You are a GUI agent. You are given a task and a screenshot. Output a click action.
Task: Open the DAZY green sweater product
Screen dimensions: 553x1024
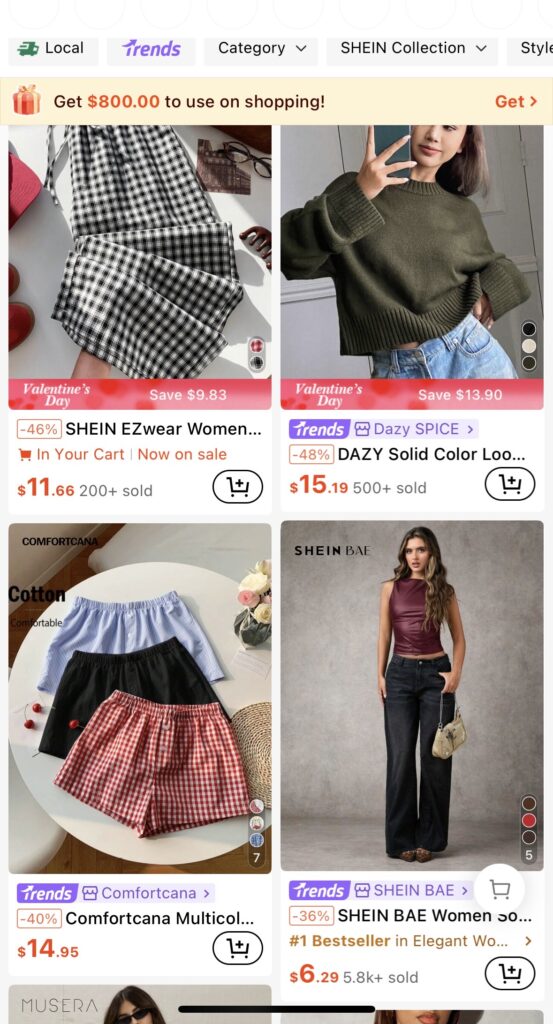point(412,251)
